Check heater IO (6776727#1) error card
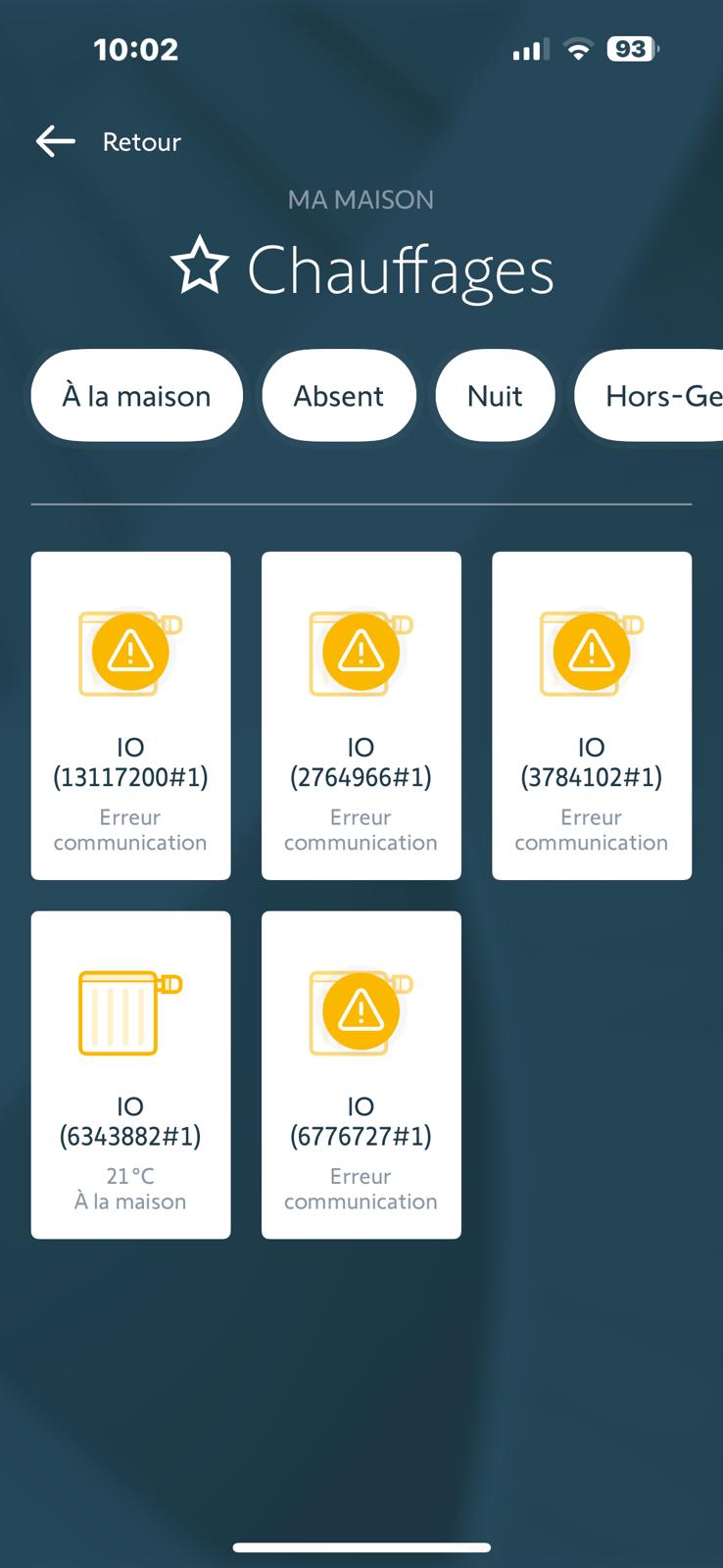 tap(361, 1074)
